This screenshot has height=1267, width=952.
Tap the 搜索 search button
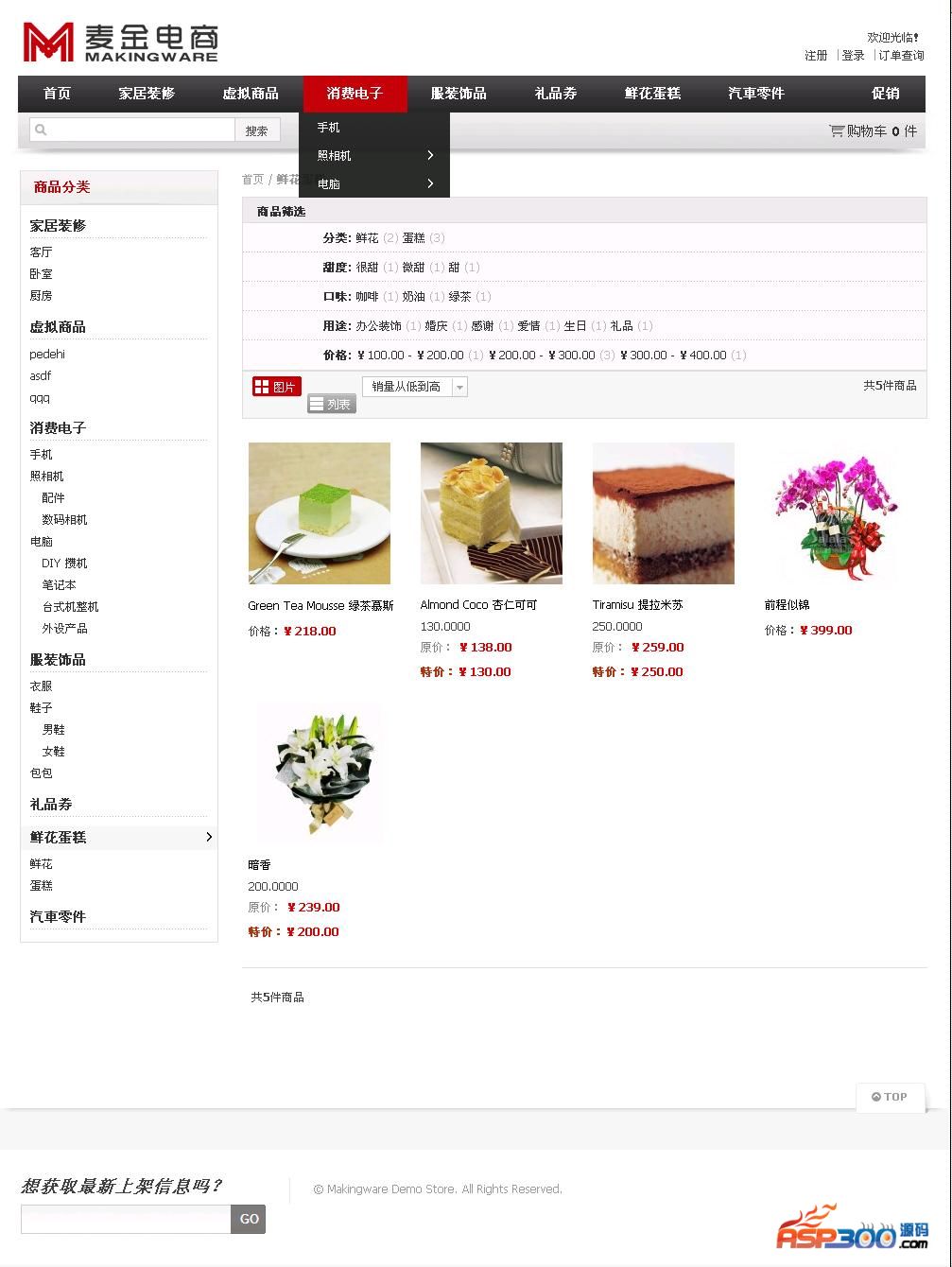tap(256, 130)
